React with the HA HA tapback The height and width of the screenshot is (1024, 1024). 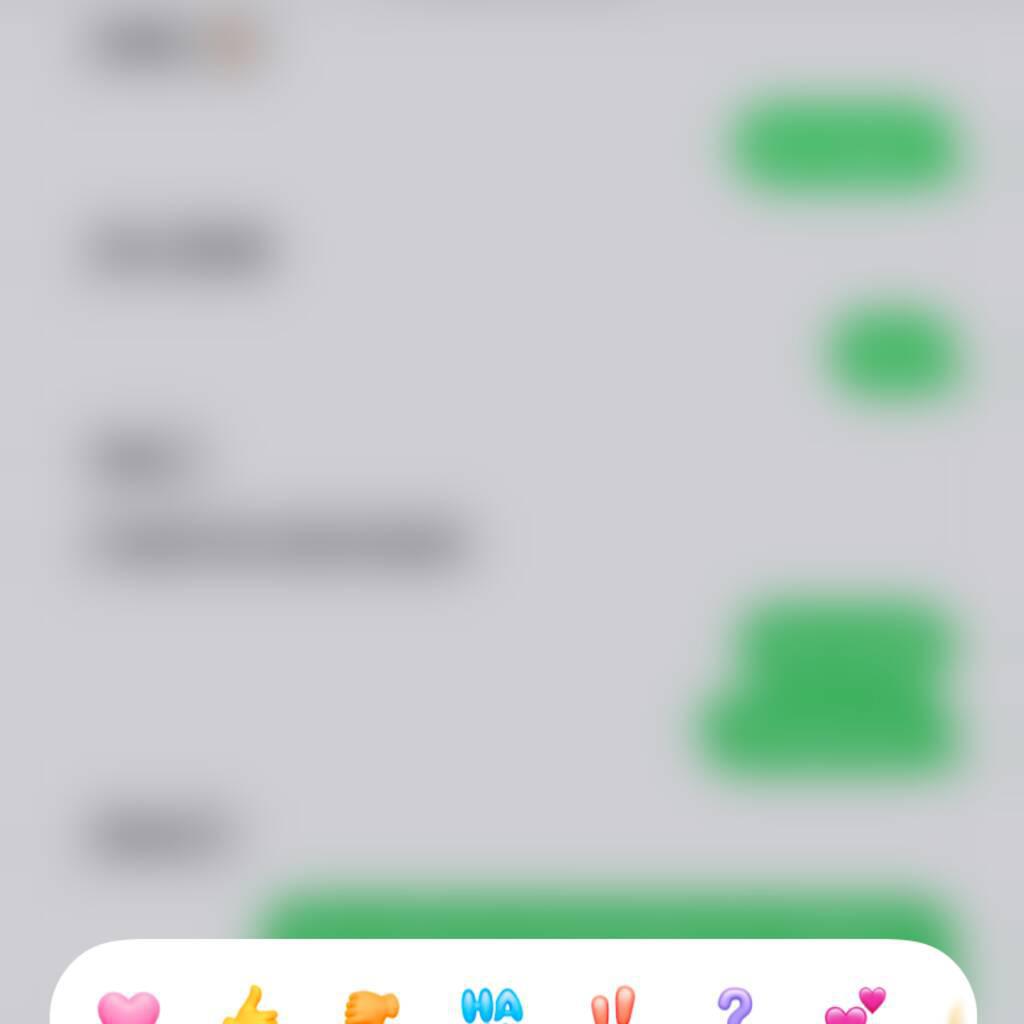[x=492, y=1004]
